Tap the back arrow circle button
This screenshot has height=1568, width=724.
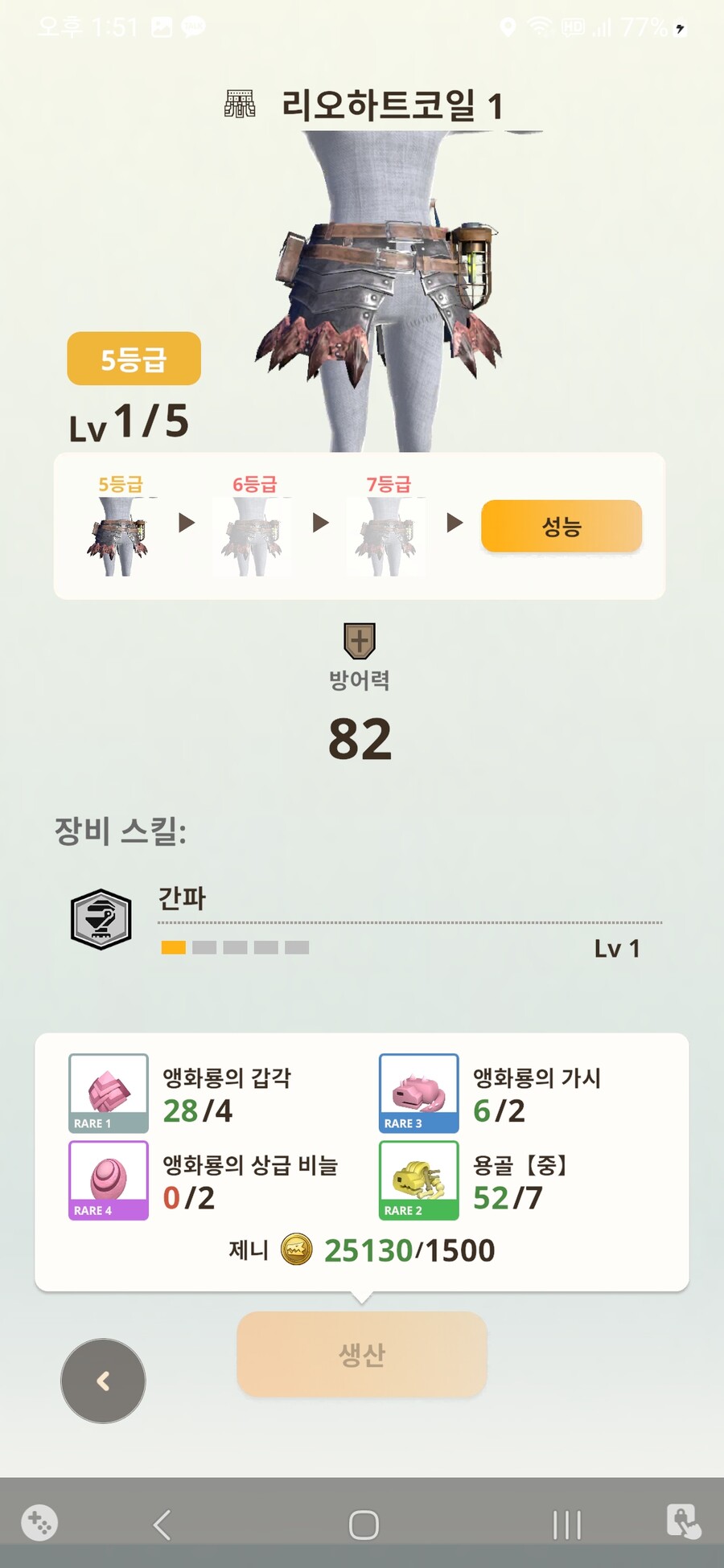coord(103,1381)
